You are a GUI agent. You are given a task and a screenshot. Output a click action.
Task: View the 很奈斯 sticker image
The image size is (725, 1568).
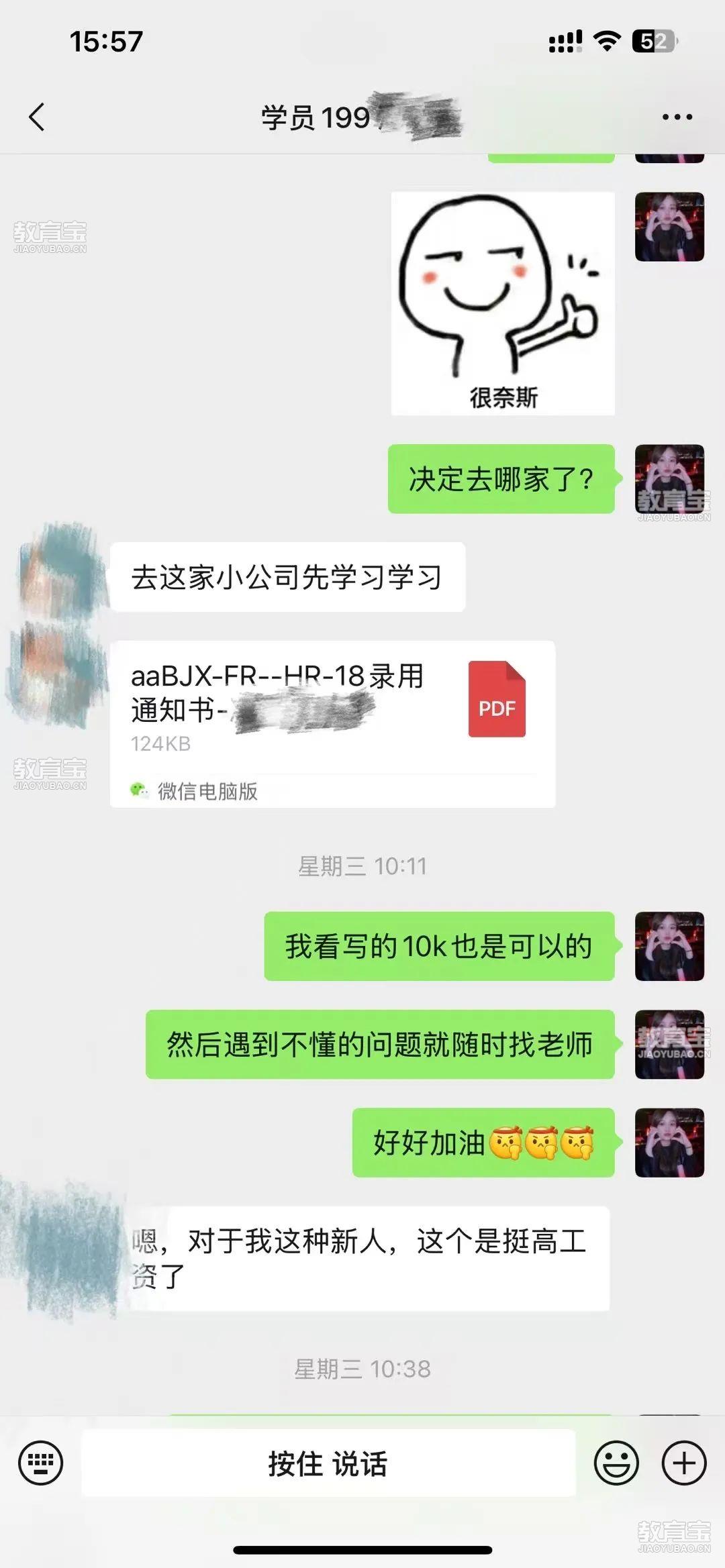pos(503,303)
